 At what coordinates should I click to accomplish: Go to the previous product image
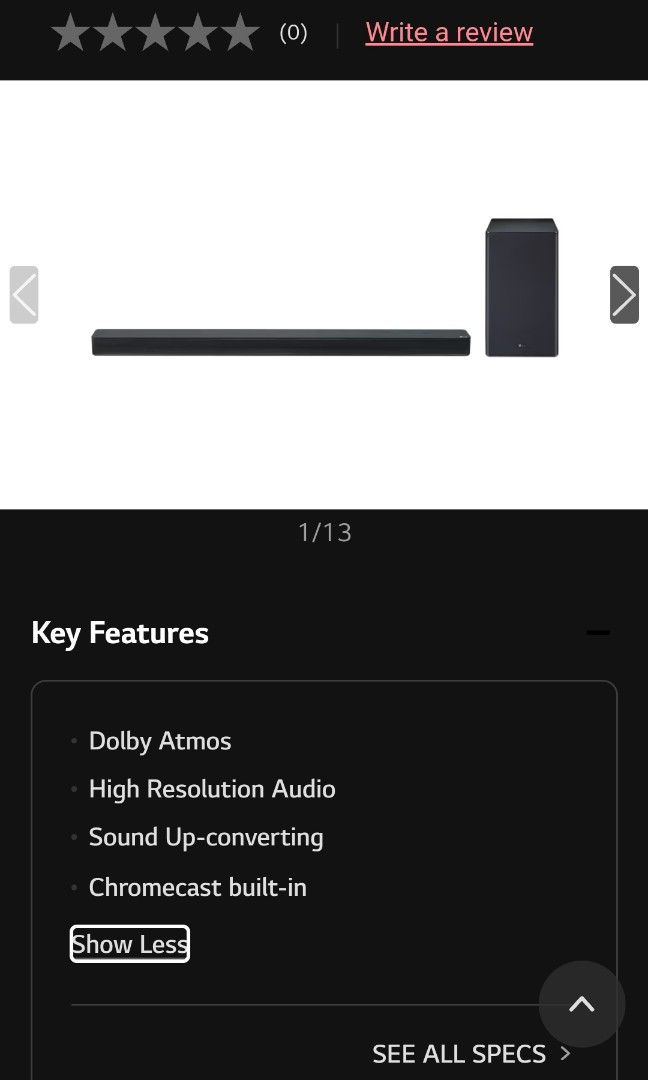[24, 295]
